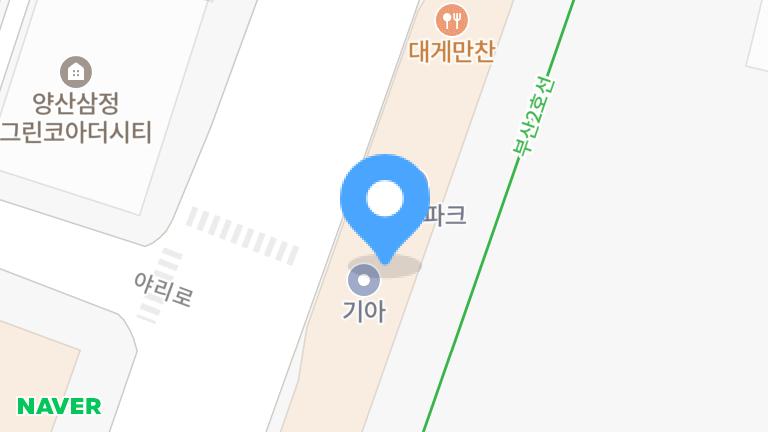
Task: Open the 양산삼정그린코아더시티 apartment marker
Action: pos(76,72)
